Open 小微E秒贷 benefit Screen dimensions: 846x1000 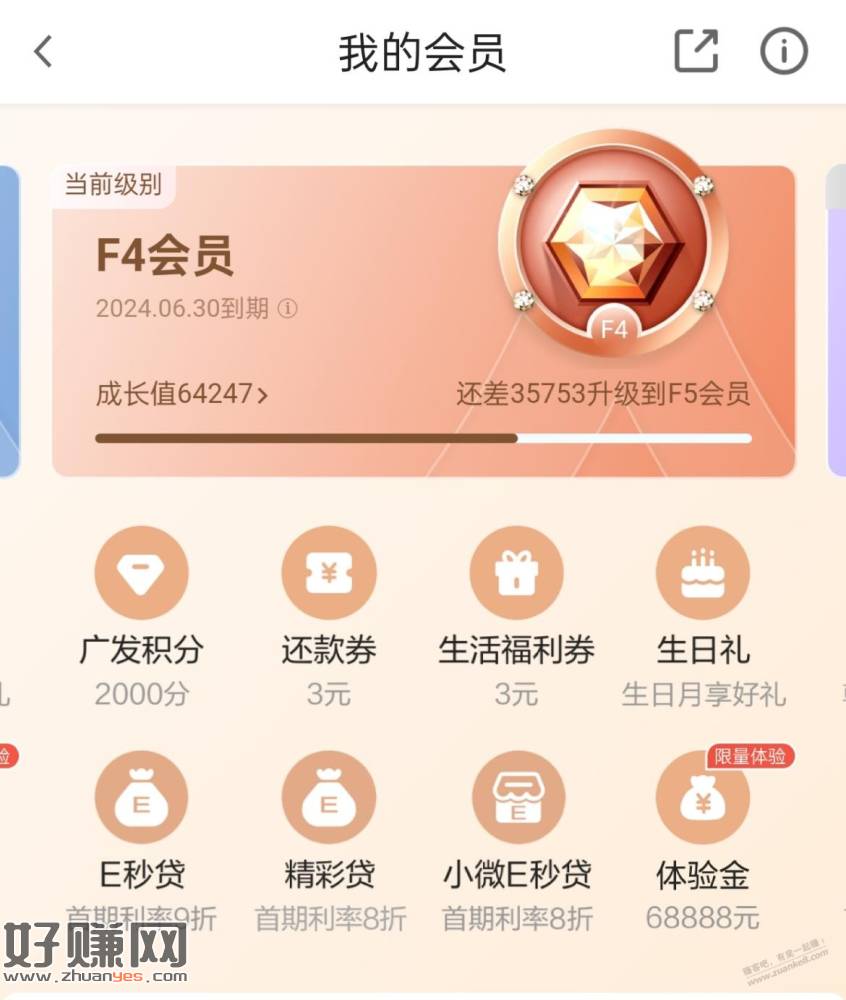(x=516, y=798)
